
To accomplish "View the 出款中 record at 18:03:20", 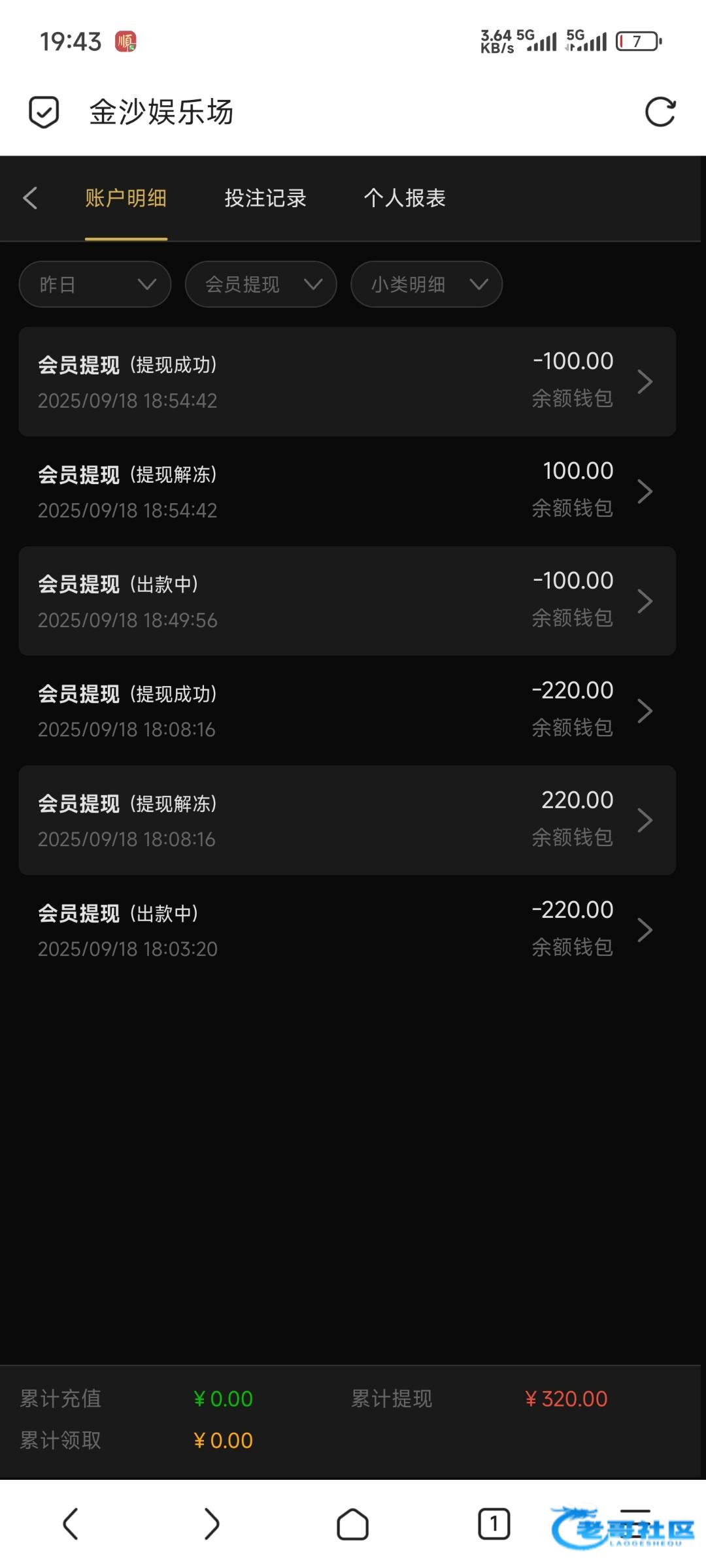I will point(346,930).
